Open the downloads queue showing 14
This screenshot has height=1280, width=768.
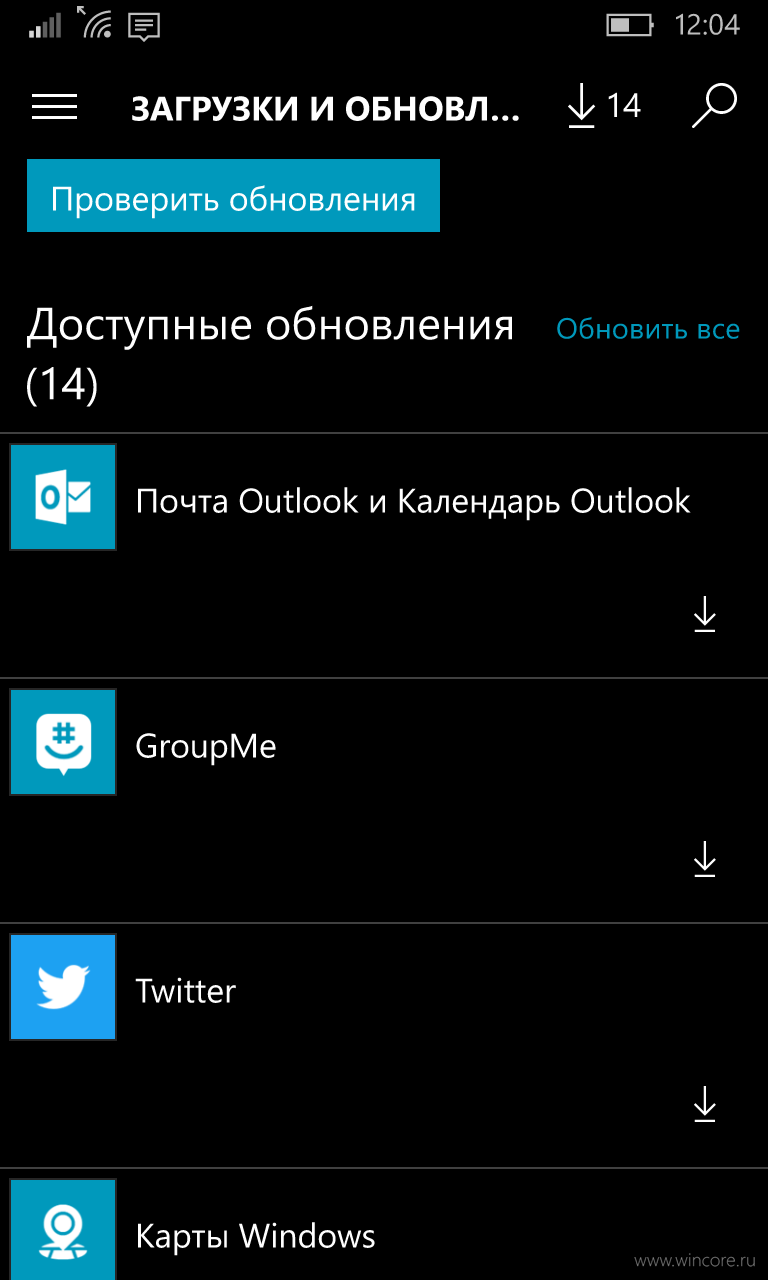[604, 106]
